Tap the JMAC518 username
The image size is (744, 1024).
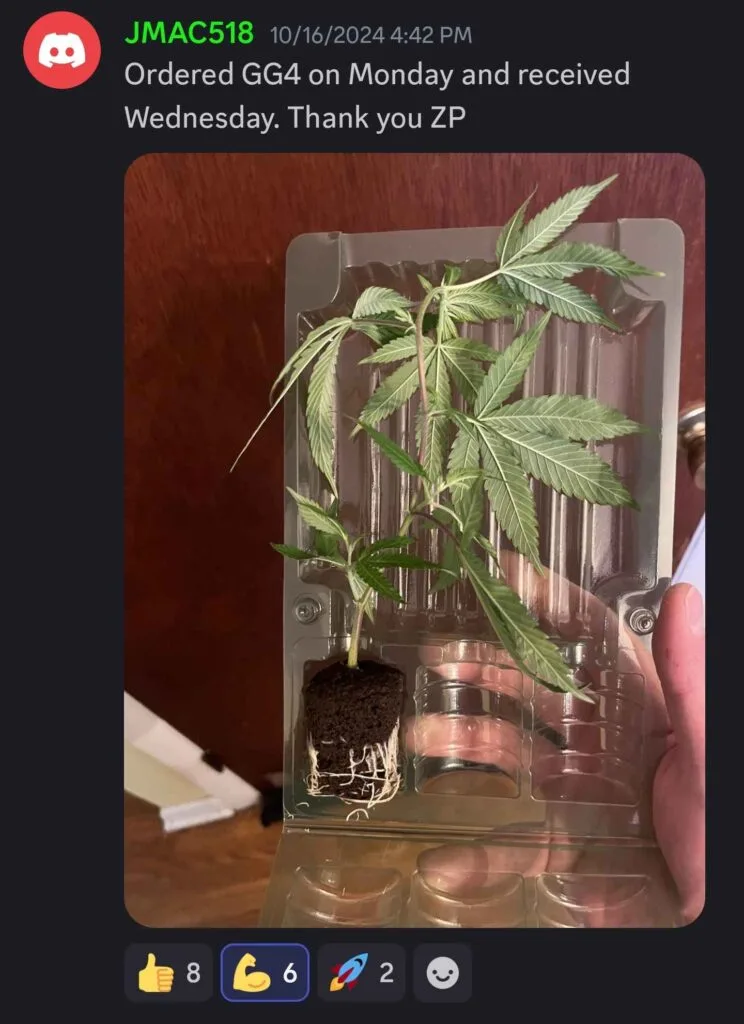189,33
